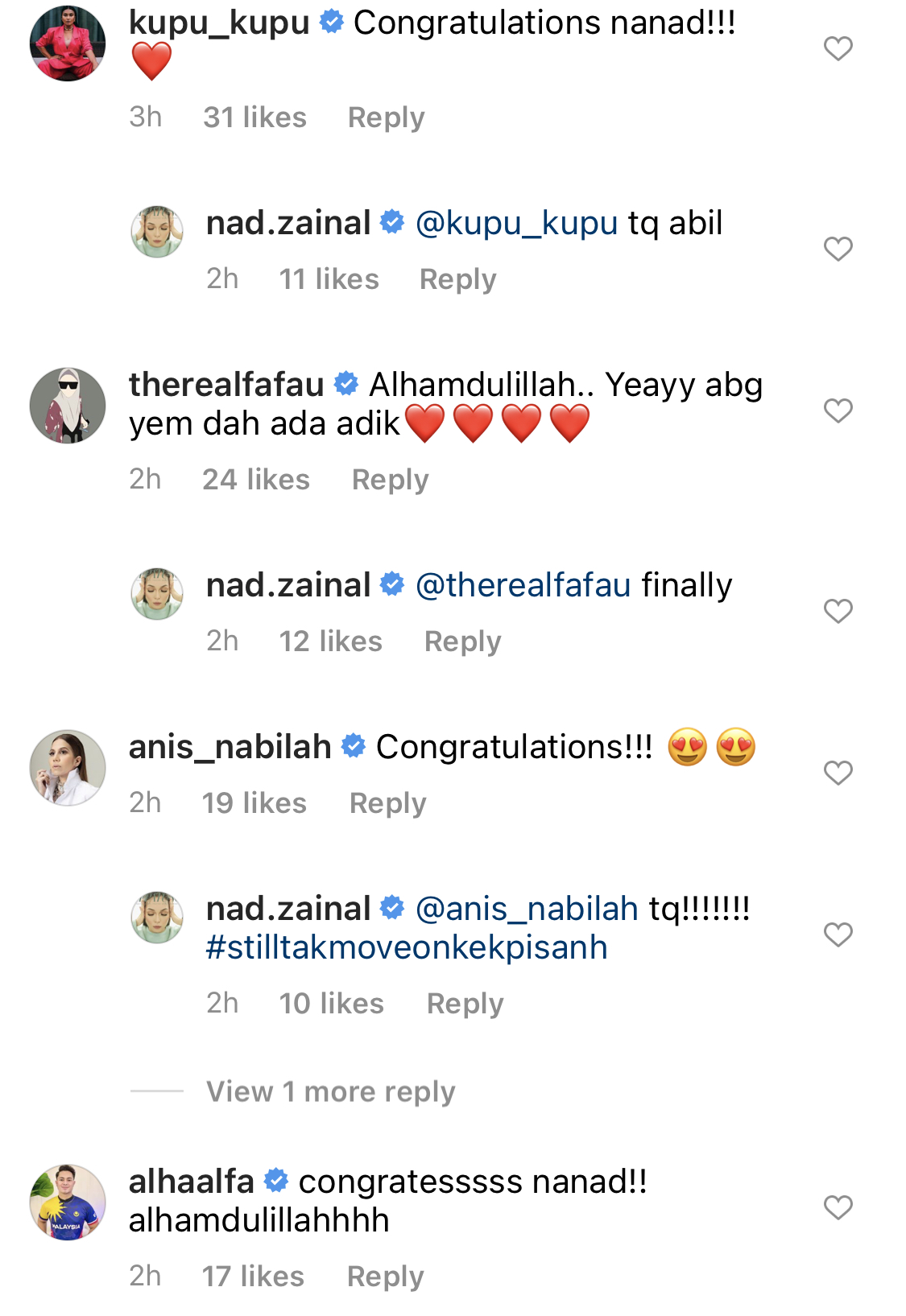Open anis_nabilah's username profile

click(230, 747)
